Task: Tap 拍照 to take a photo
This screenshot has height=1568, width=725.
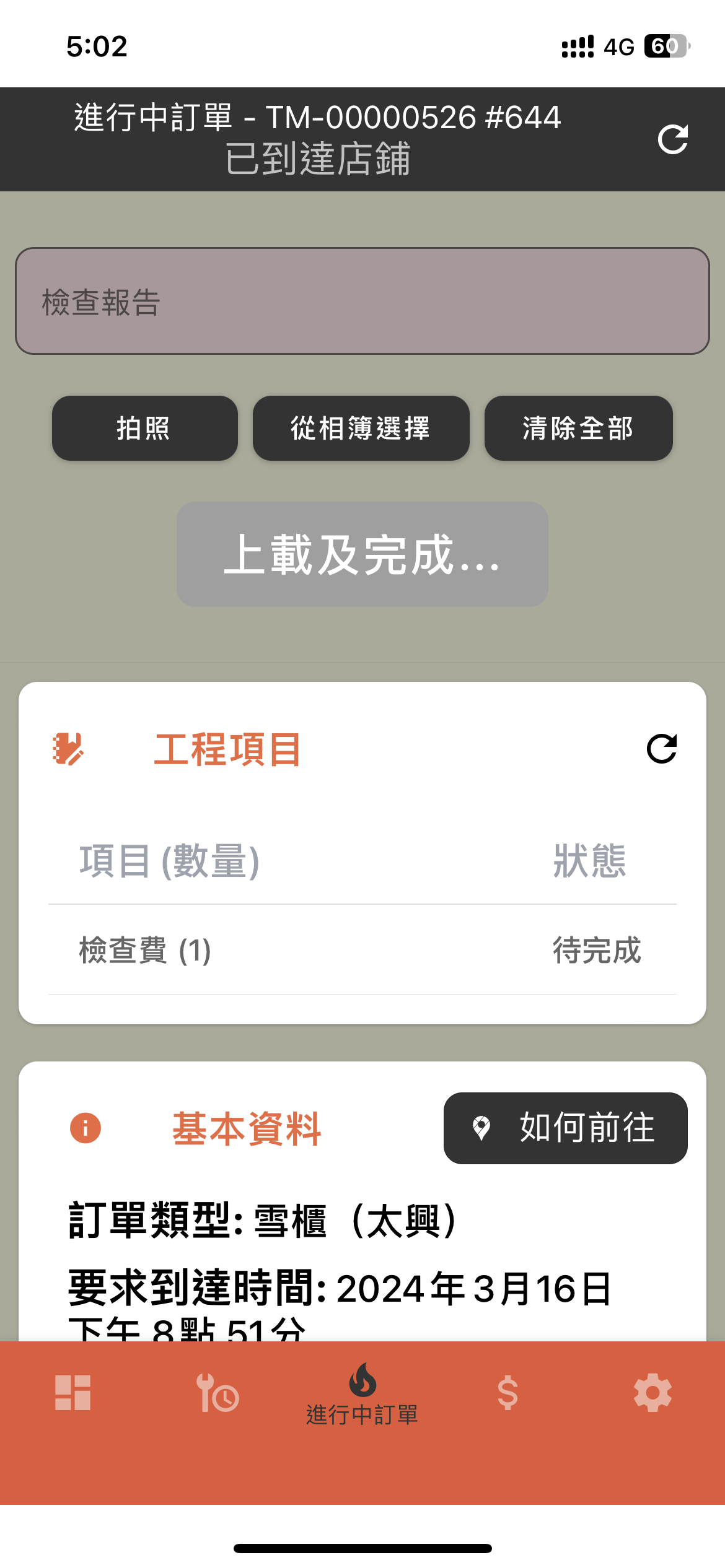Action: click(x=144, y=429)
